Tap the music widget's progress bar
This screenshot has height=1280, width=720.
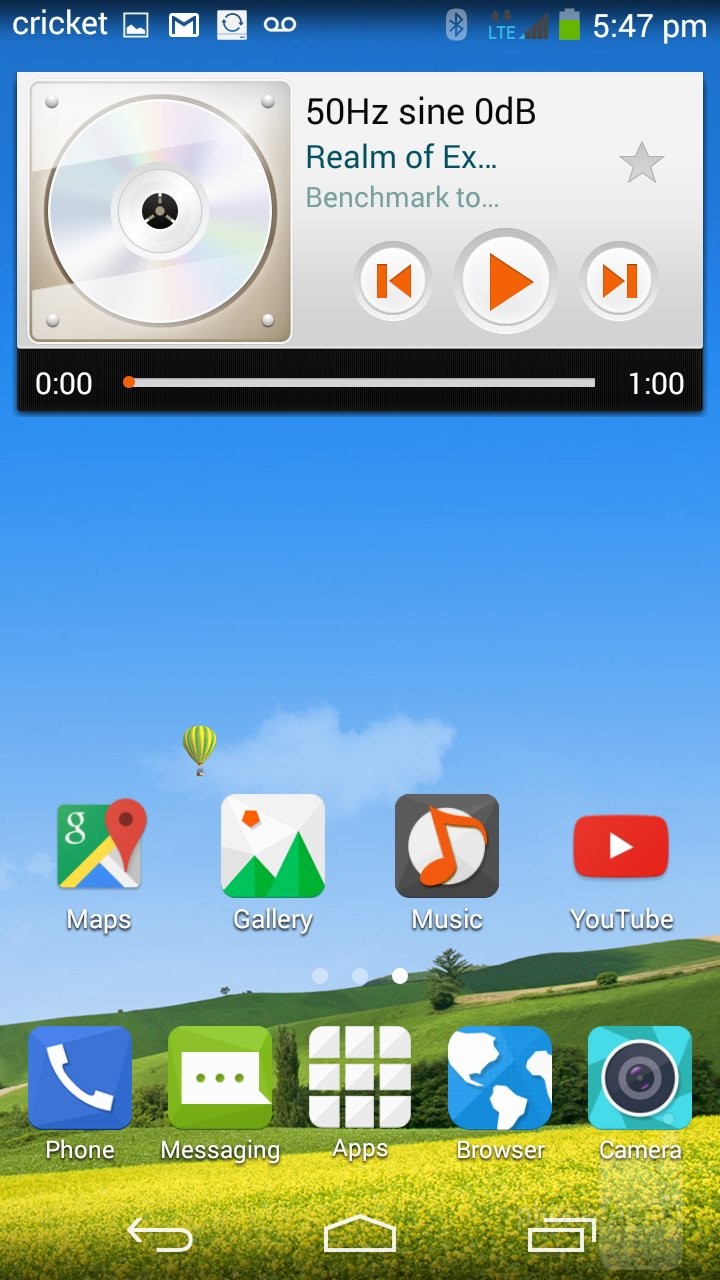pos(360,382)
